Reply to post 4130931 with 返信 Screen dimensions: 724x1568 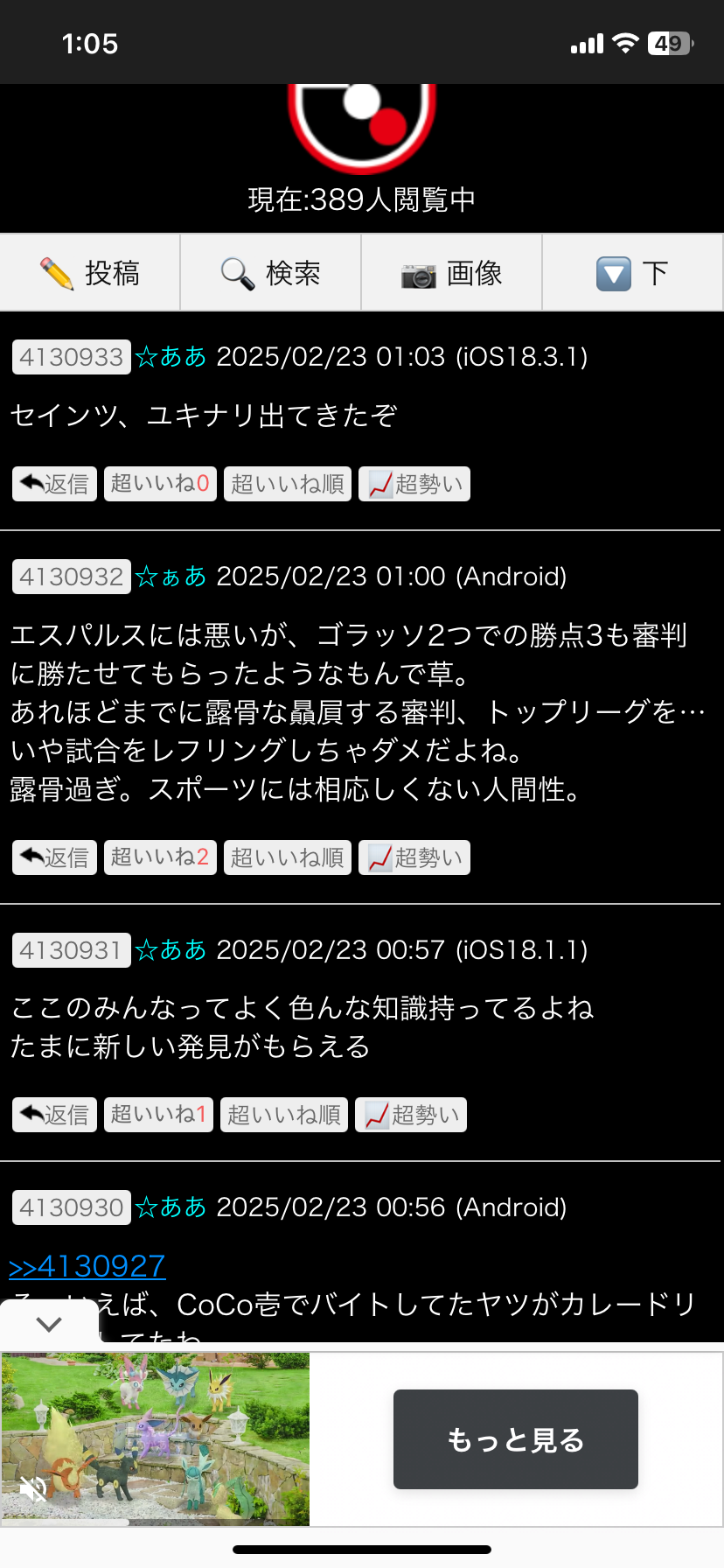click(54, 1115)
